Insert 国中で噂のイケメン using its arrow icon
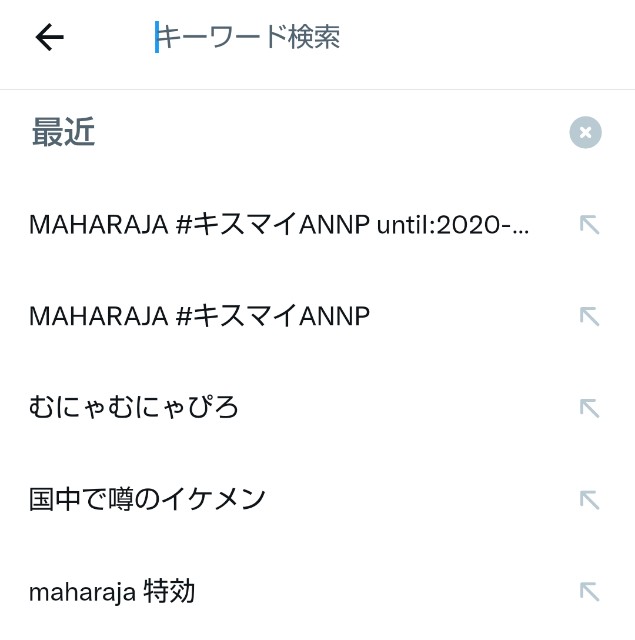The image size is (635, 640). (x=590, y=498)
